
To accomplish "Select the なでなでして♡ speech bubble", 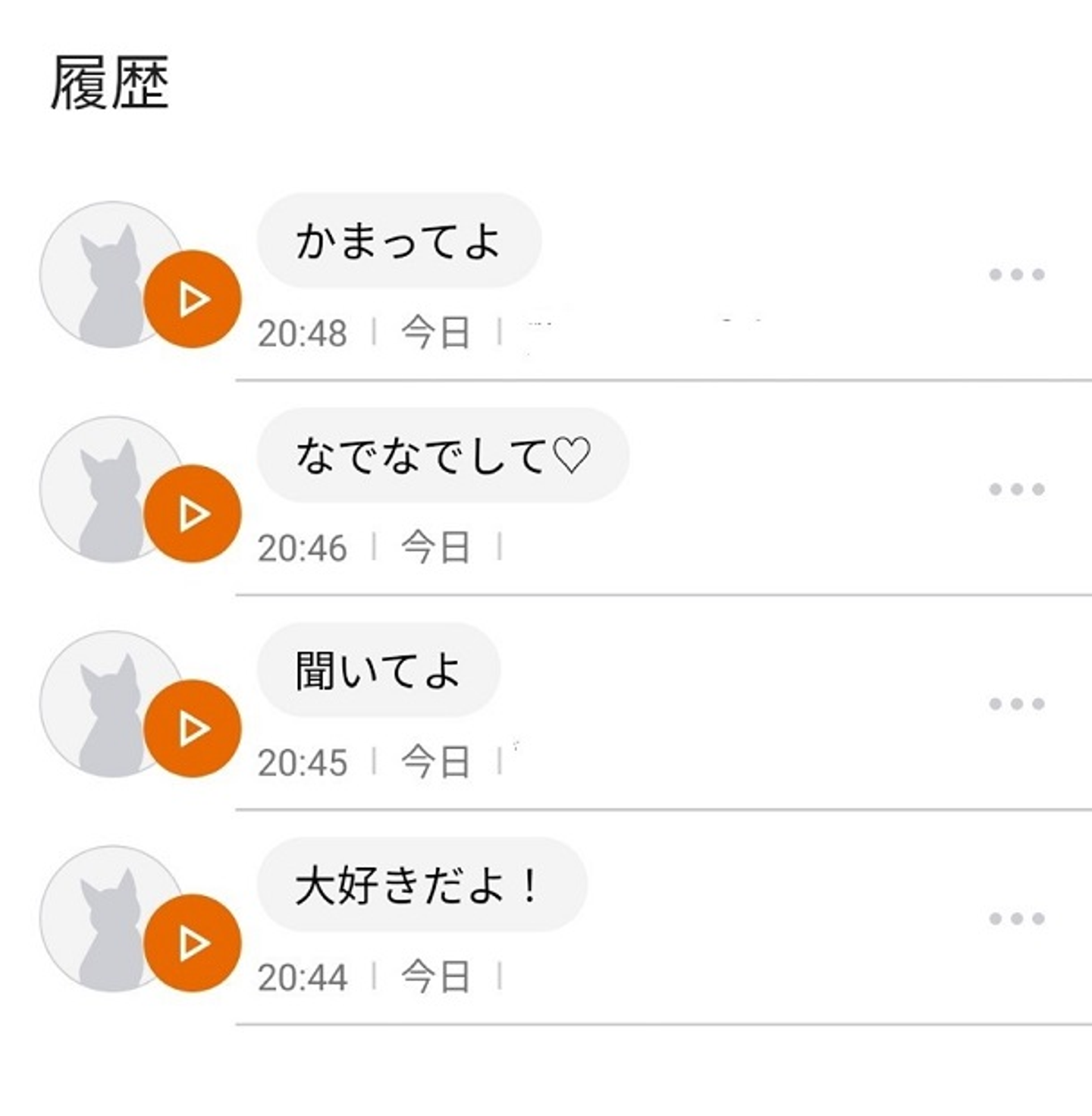I will [443, 456].
